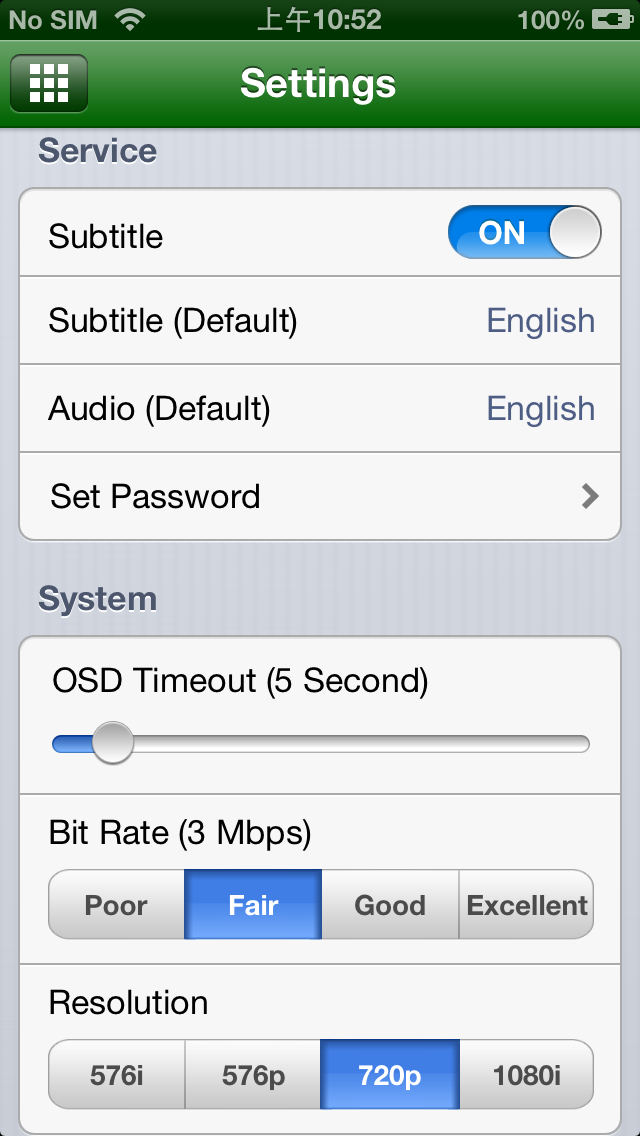
Task: Choose 576i resolution
Action: pyautogui.click(x=116, y=1074)
